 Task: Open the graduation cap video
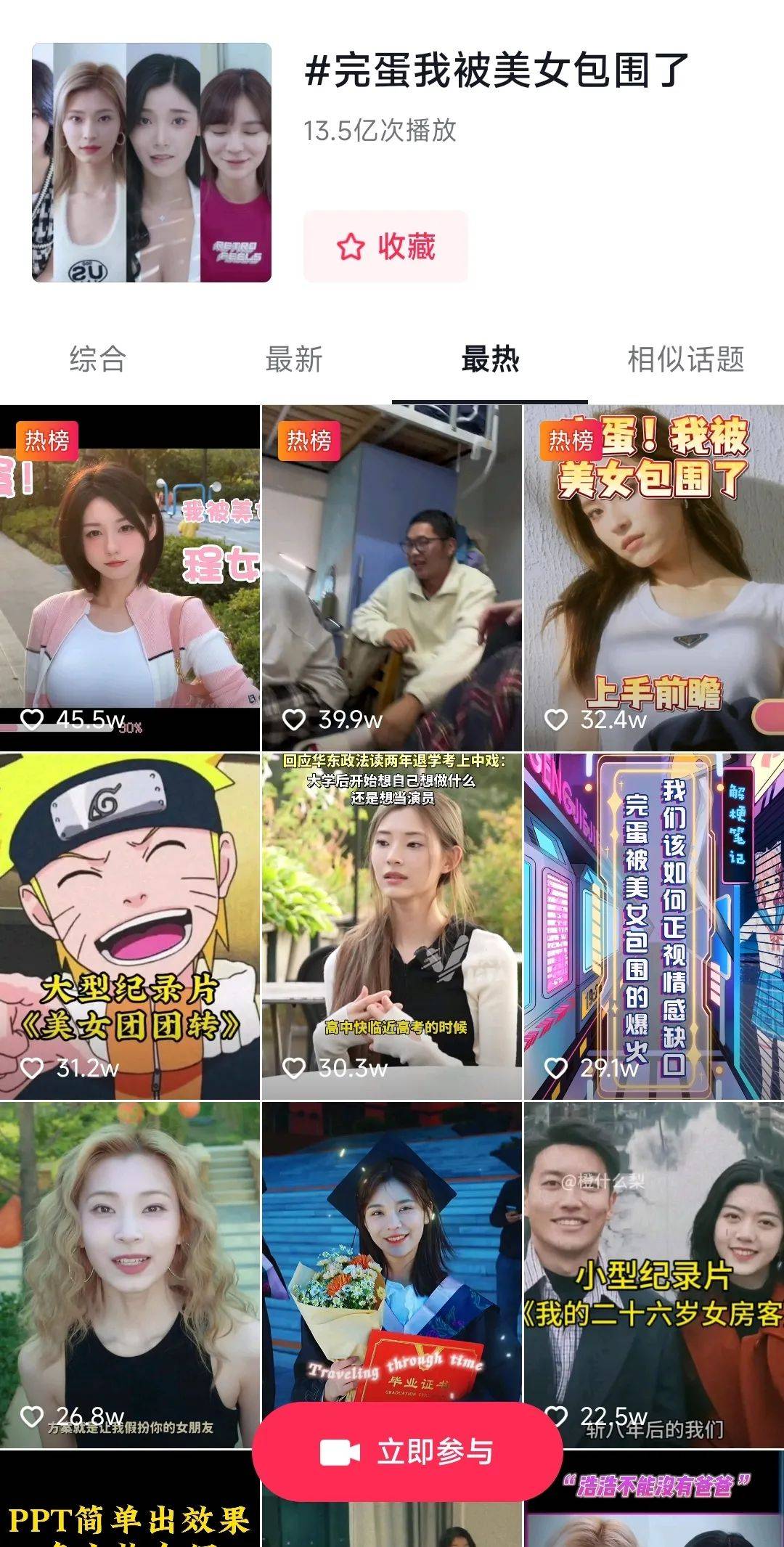click(392, 1249)
